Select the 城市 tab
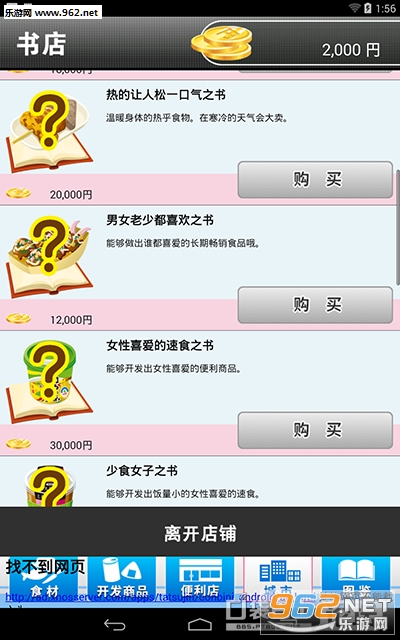 [278, 582]
